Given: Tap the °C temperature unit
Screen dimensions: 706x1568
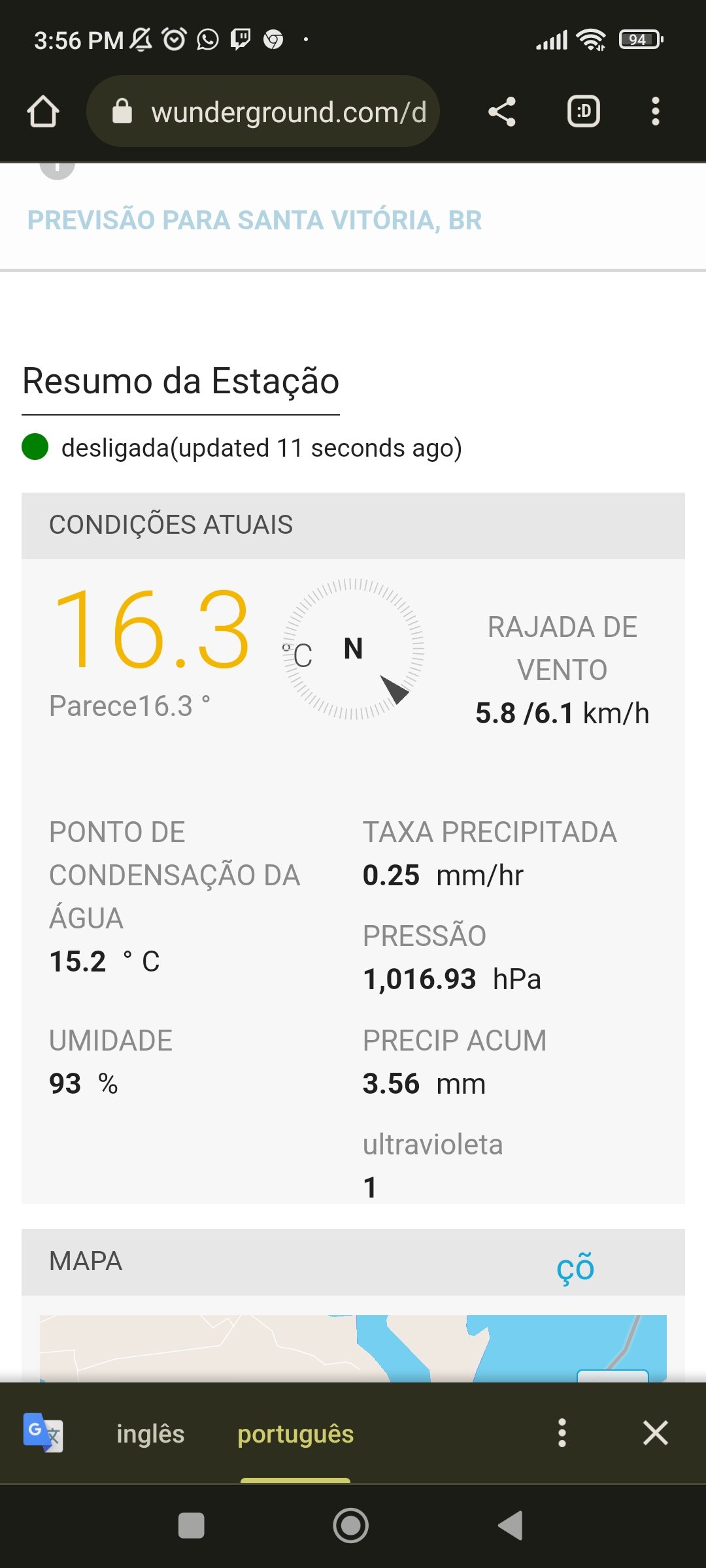Looking at the screenshot, I should click(x=298, y=655).
